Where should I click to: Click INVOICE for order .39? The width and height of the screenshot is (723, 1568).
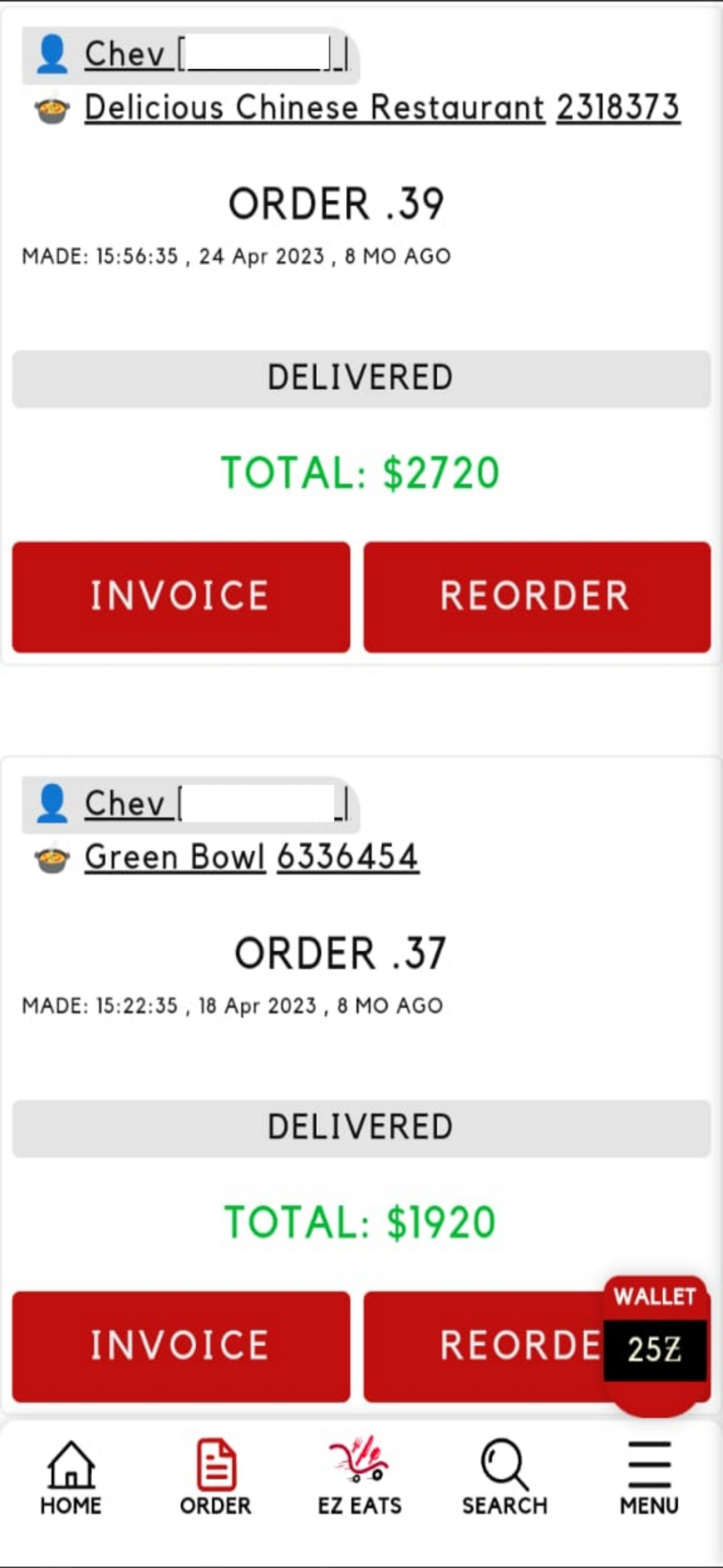click(x=180, y=594)
